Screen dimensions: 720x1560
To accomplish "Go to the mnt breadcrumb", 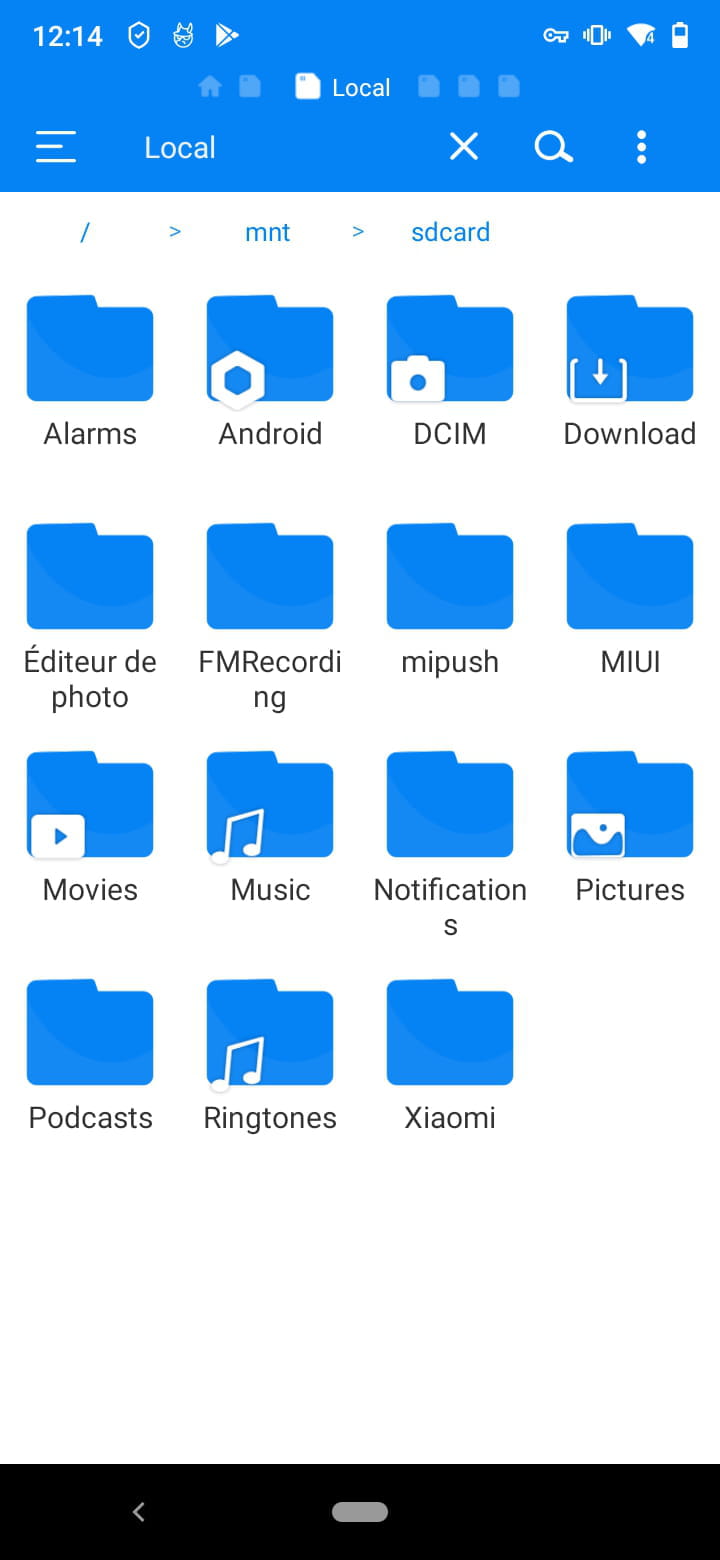I will tap(267, 232).
